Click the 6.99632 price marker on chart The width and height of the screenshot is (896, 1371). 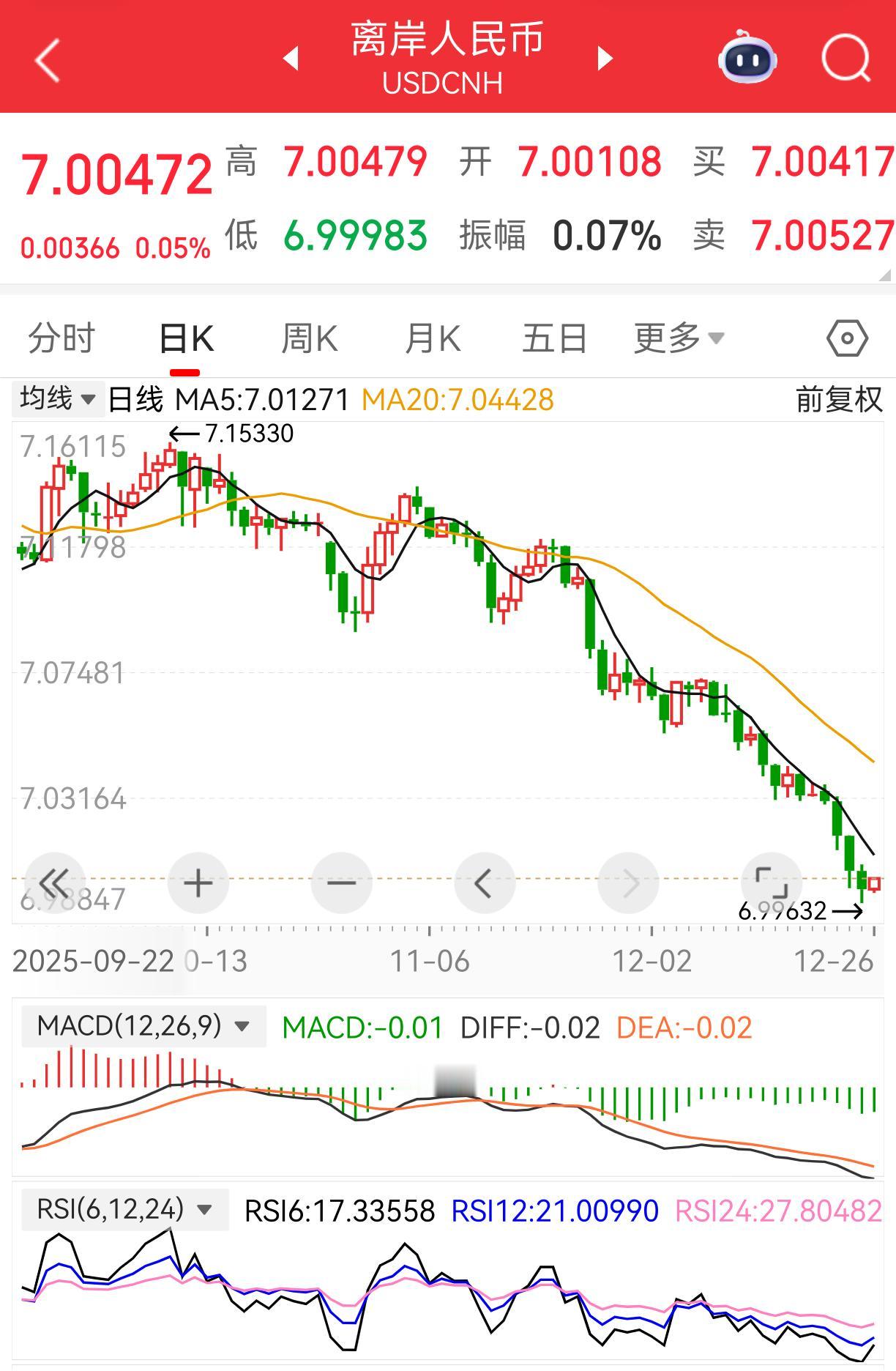[785, 911]
